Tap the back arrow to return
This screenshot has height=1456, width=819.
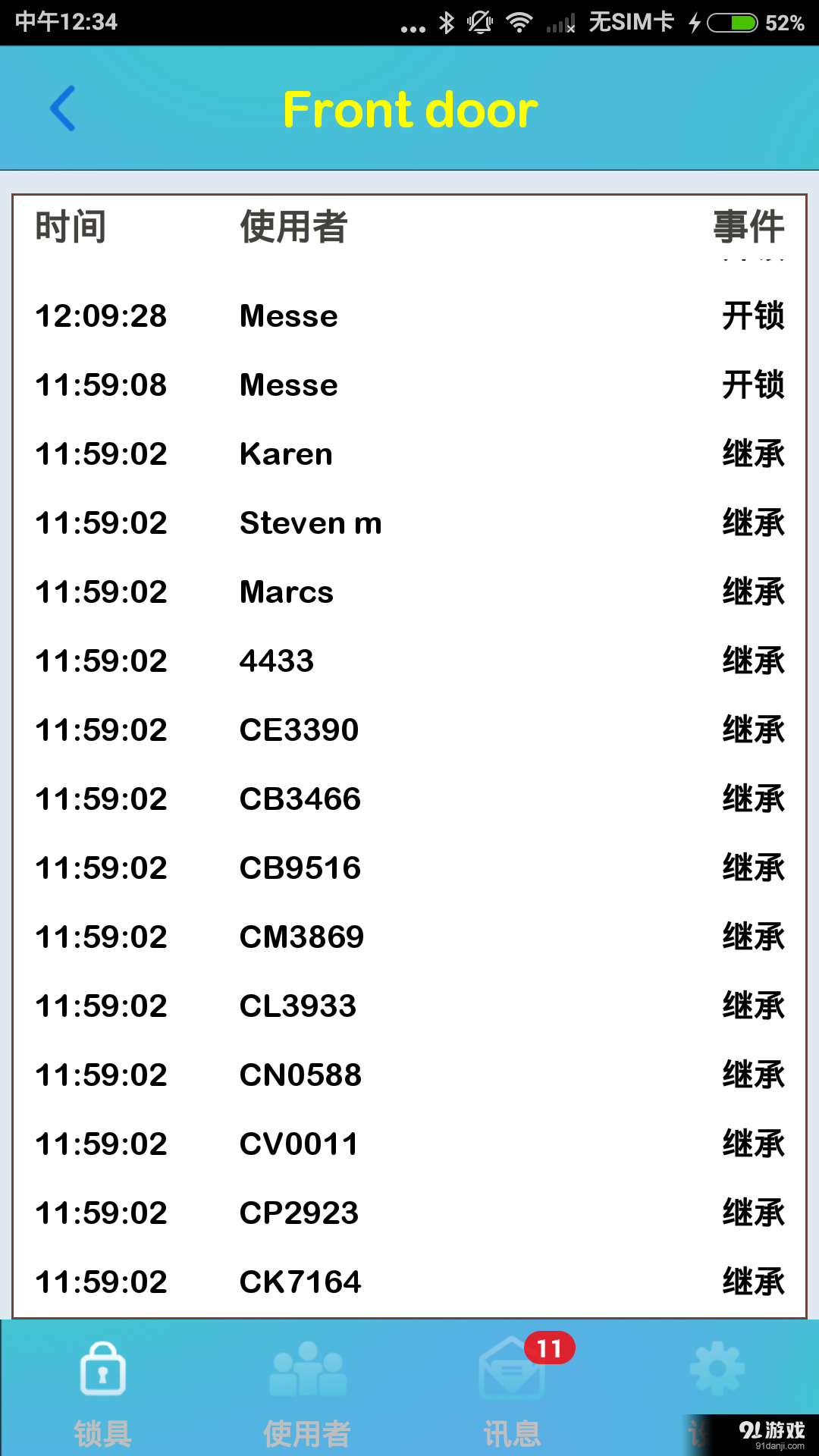64,108
